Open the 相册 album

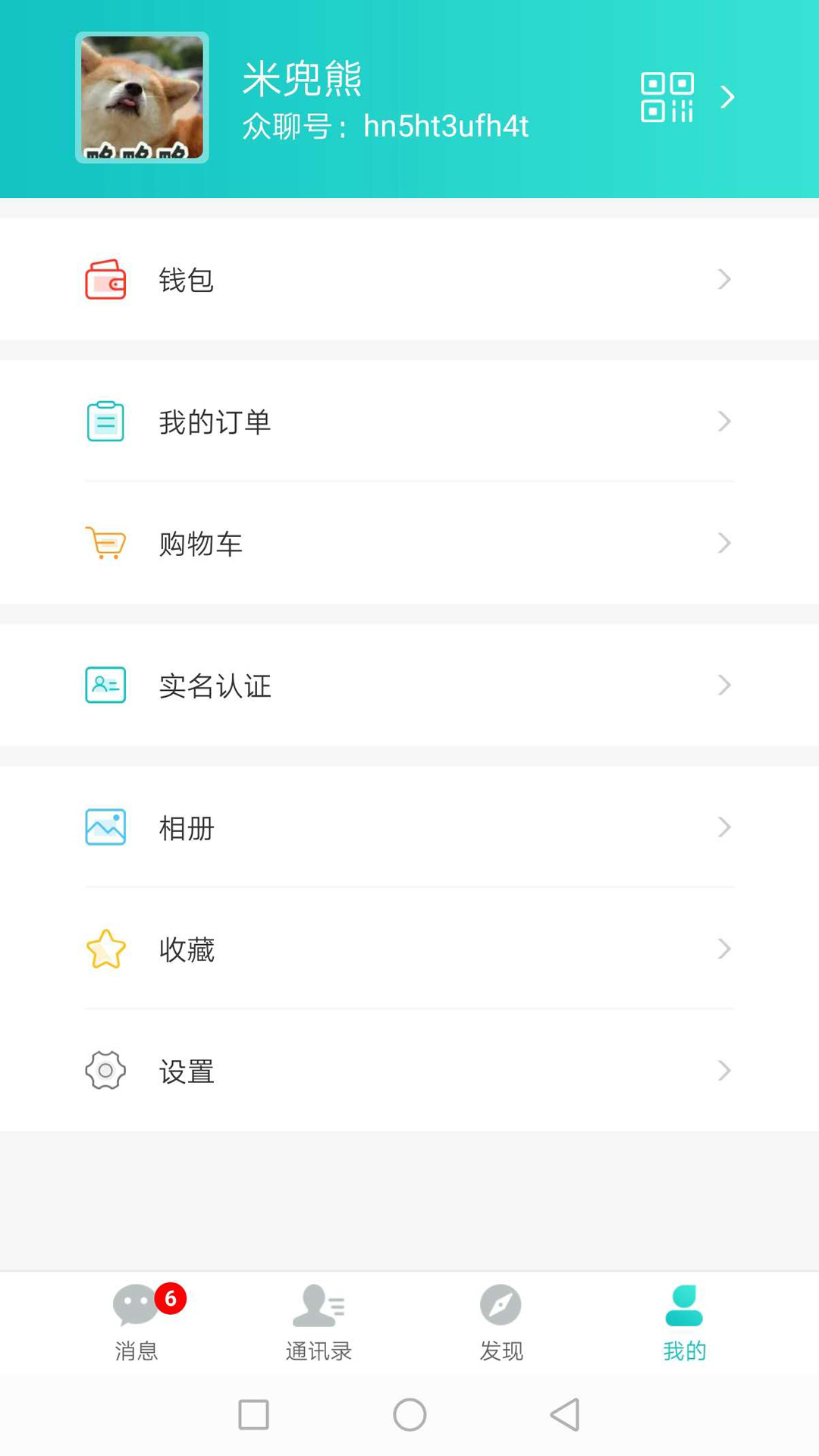[409, 827]
